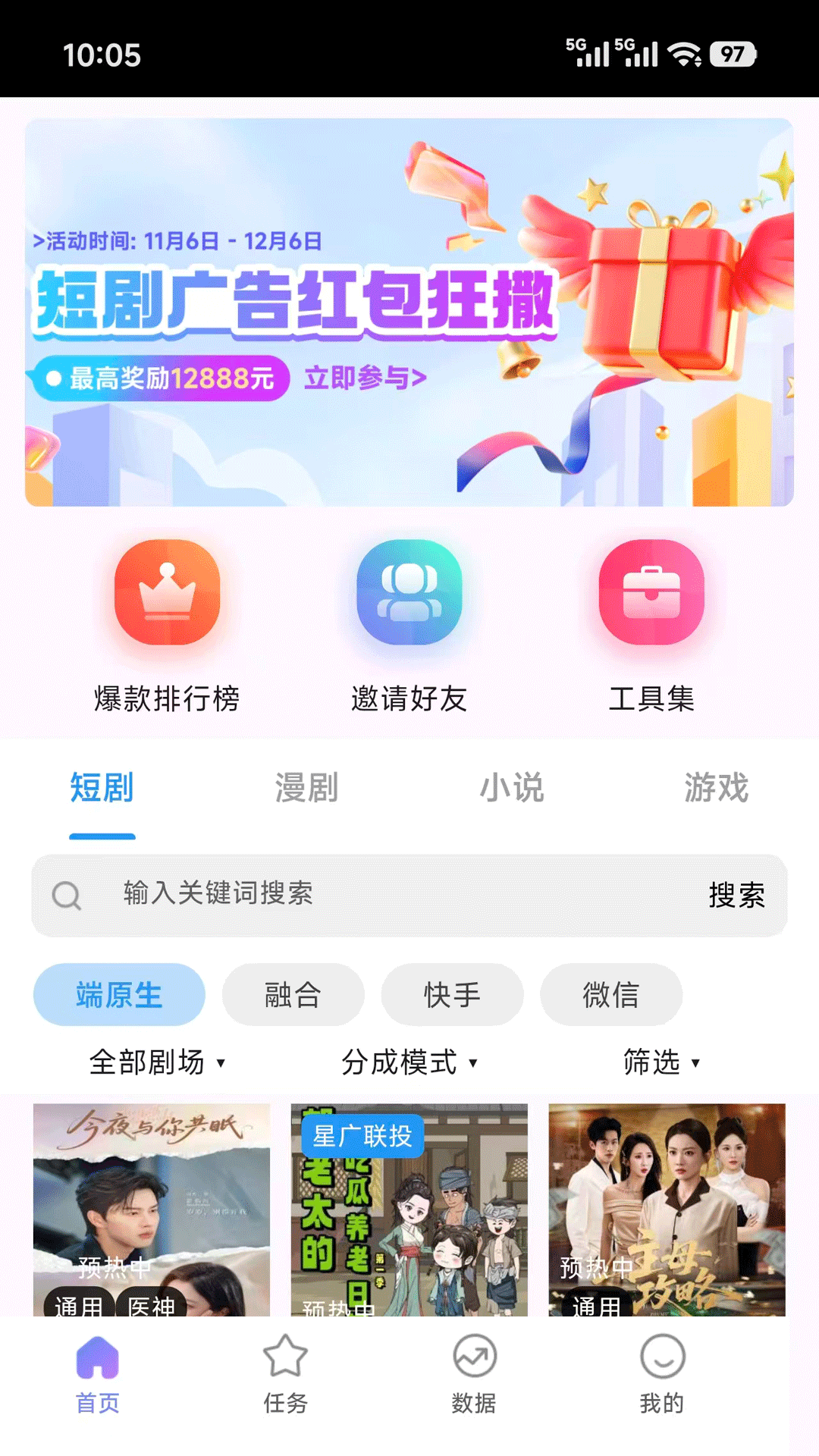Open the 今夜与你共眠 drama thumbnail
Image resolution: width=819 pixels, height=1456 pixels.
[x=150, y=1213]
